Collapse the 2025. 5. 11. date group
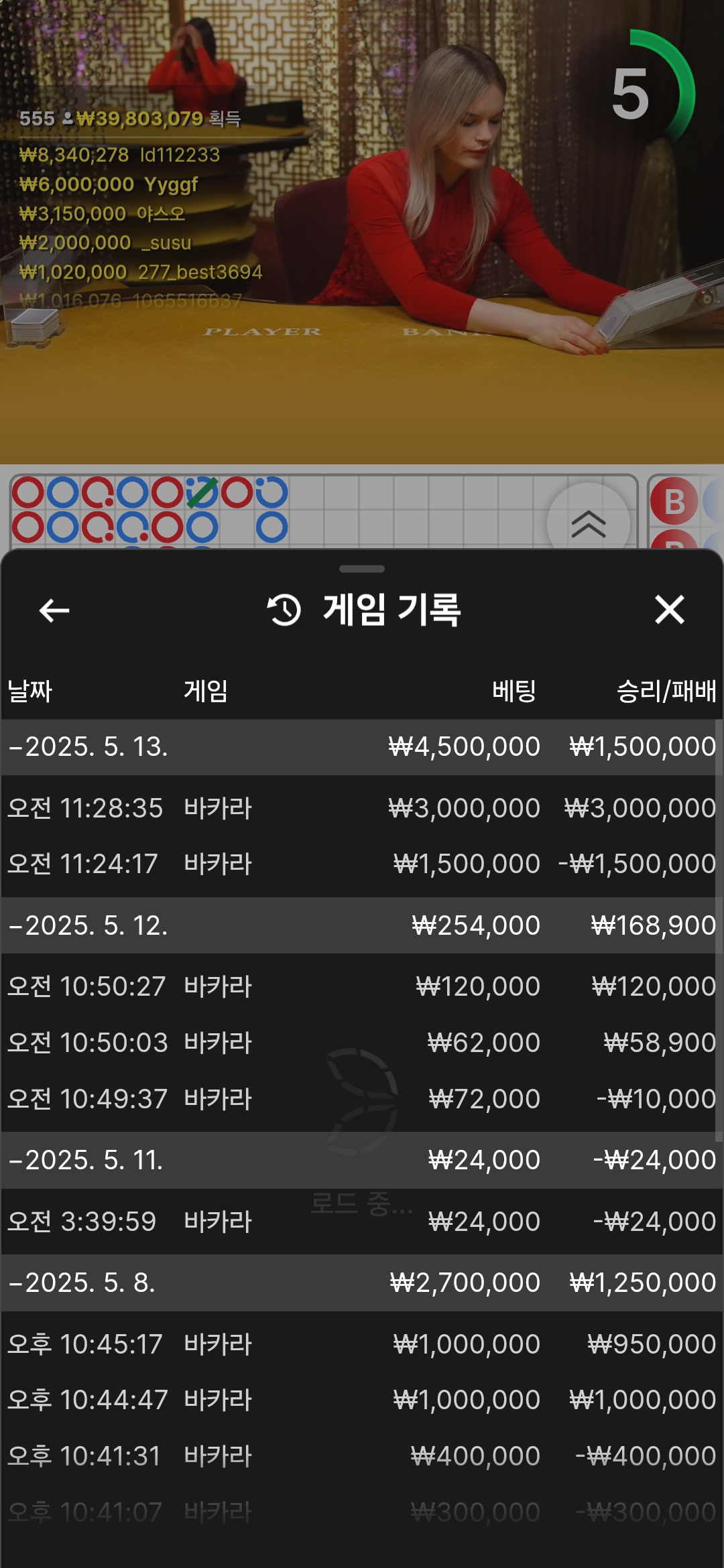The height and width of the screenshot is (1568, 724). coord(87,1160)
